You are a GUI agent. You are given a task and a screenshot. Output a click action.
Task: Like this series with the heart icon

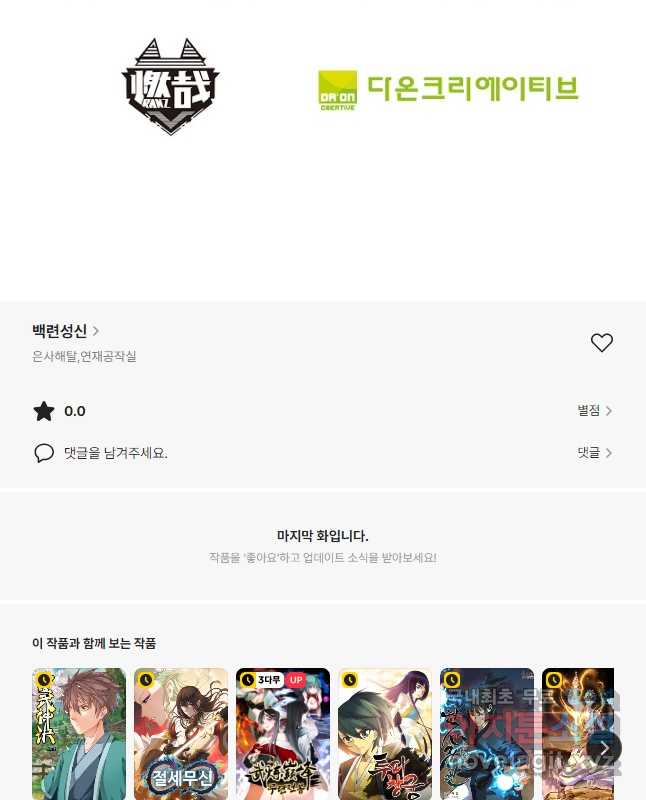click(601, 343)
